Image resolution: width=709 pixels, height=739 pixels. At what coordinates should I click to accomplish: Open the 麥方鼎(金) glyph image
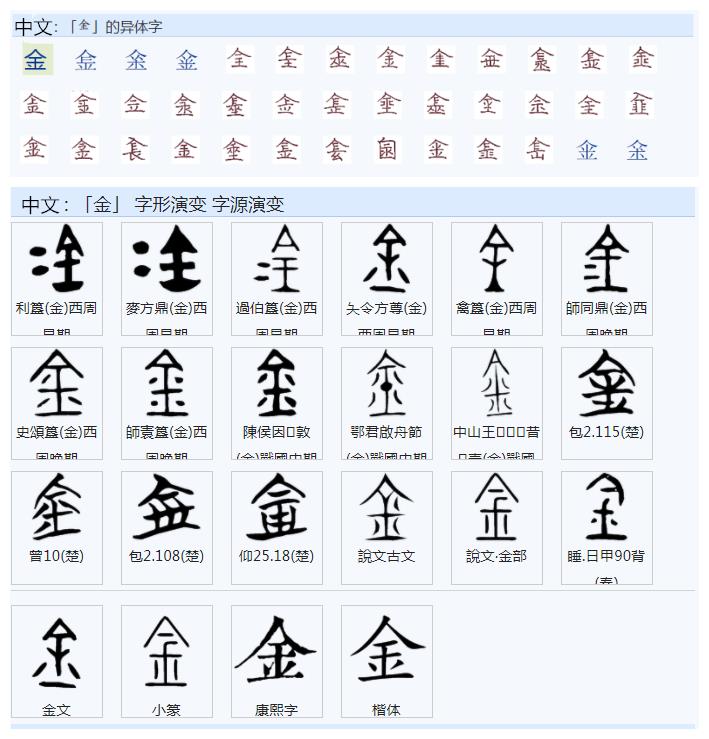(x=167, y=260)
